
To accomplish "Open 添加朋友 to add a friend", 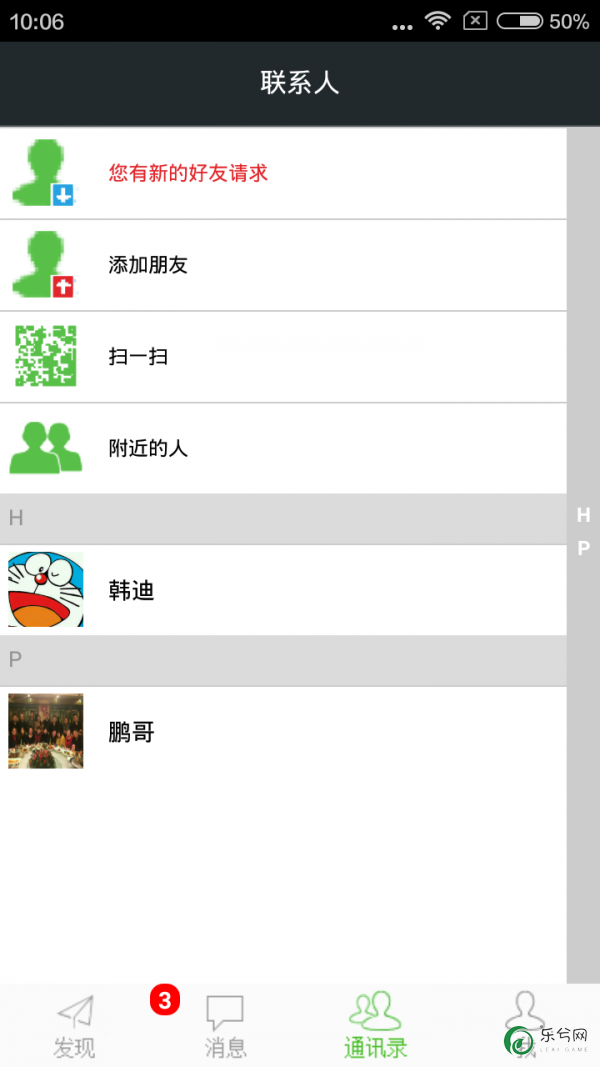I will pyautogui.click(x=283, y=265).
